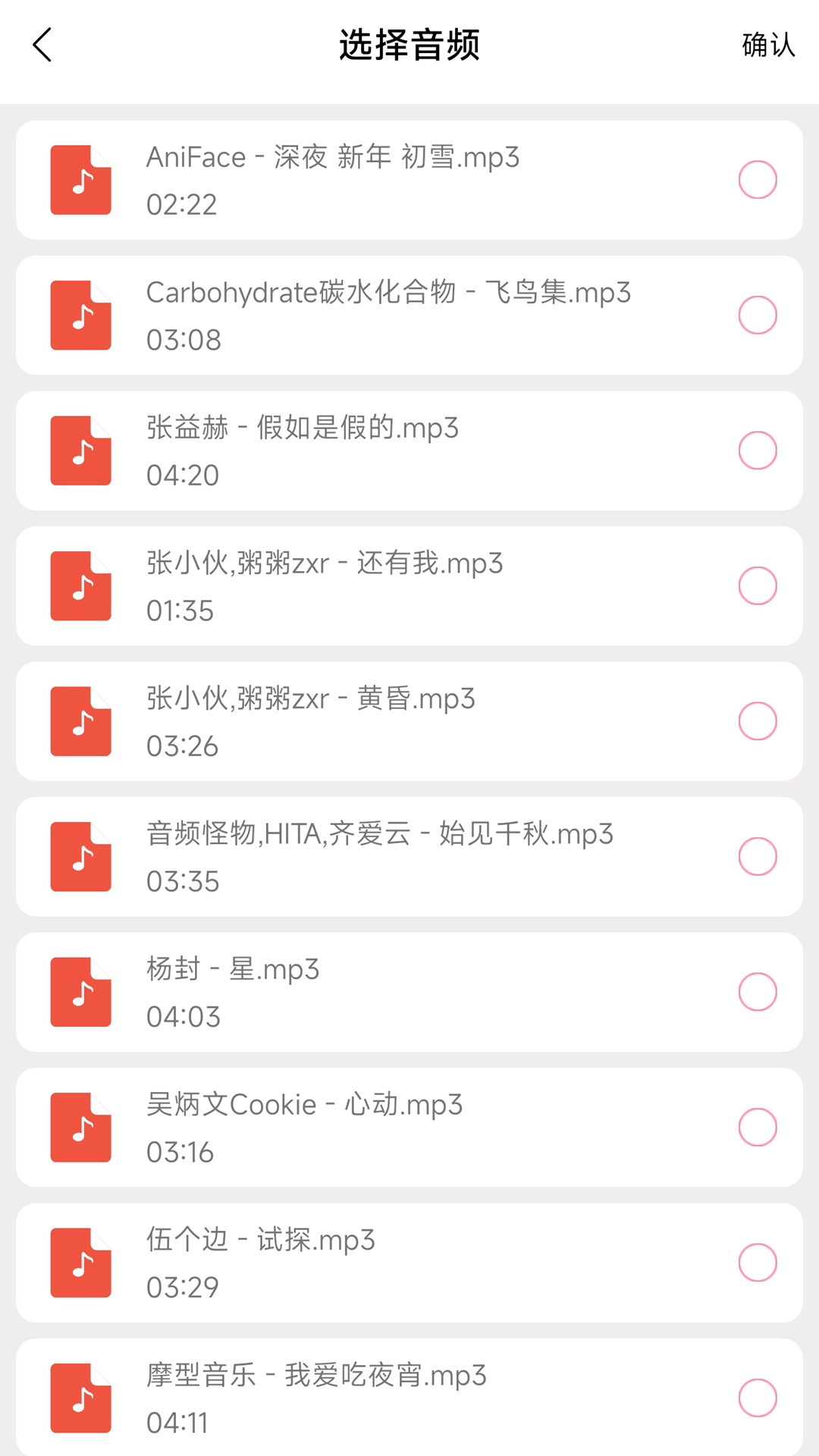Select the circle for AniFace - 深夜 新年 初雪.mp3
Viewport: 819px width, 1456px height.
[758, 180]
